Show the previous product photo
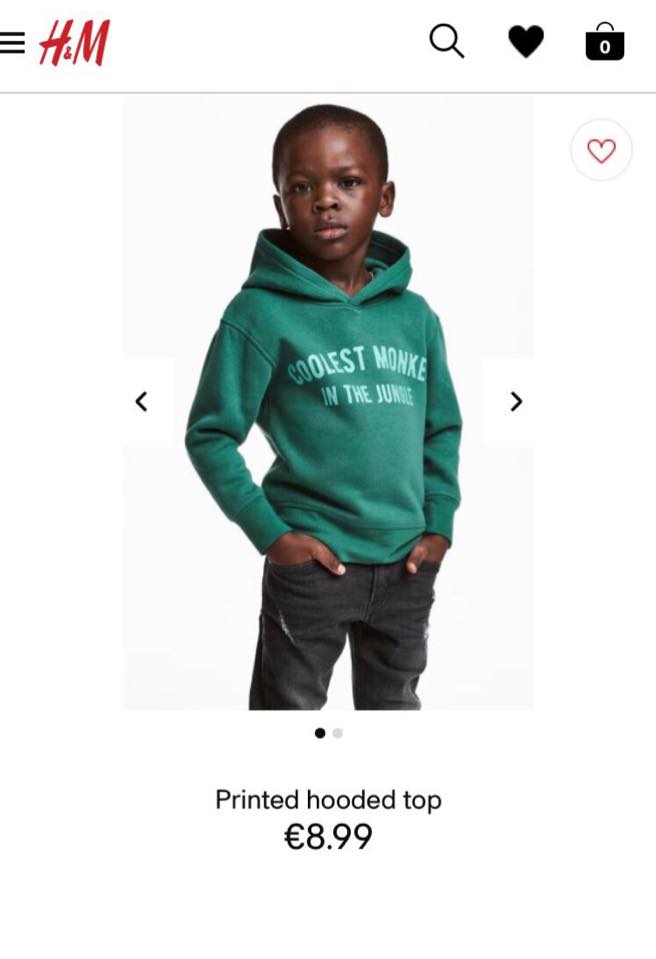This screenshot has height=959, width=656. click(142, 401)
